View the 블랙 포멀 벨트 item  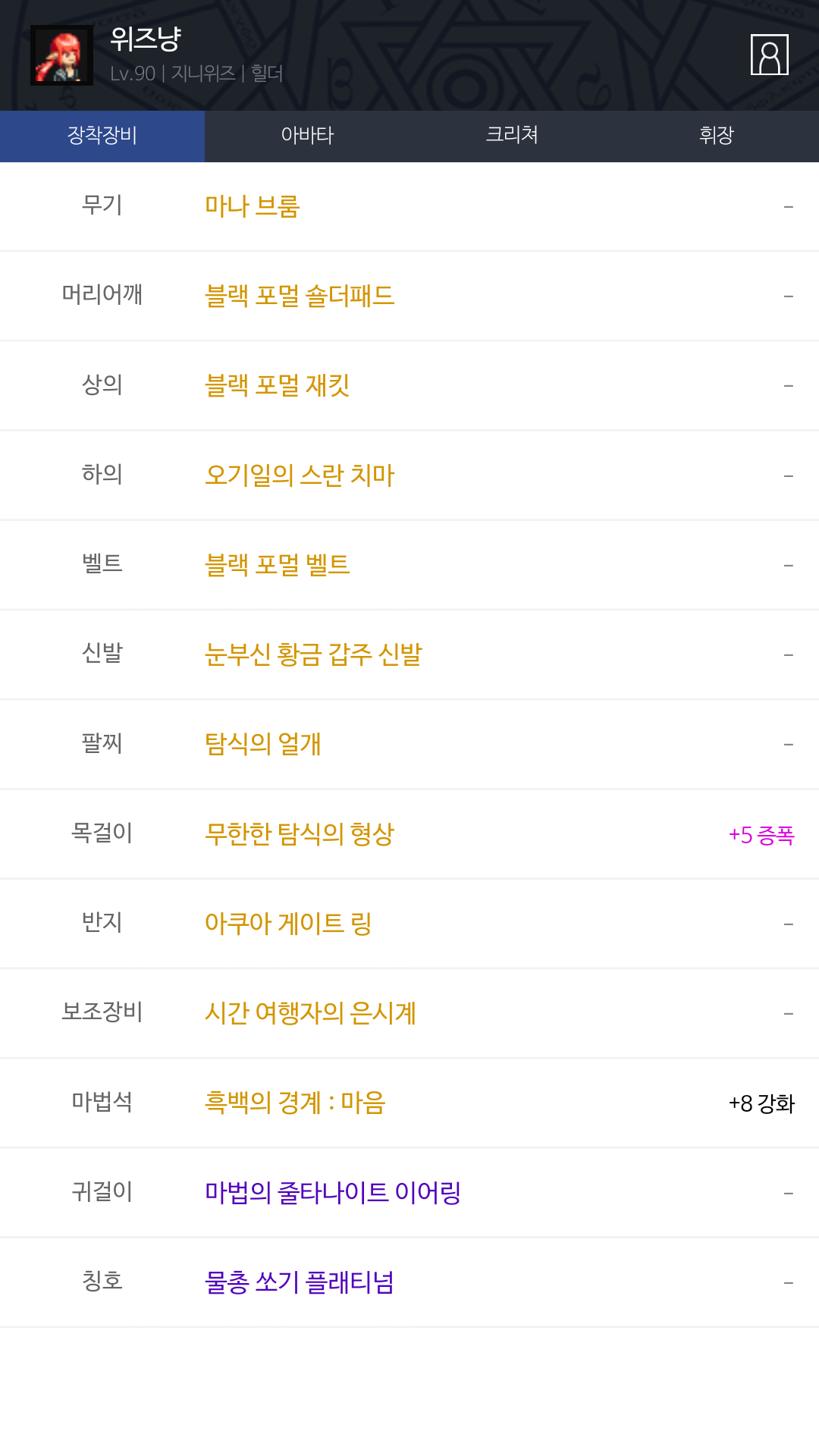(277, 565)
